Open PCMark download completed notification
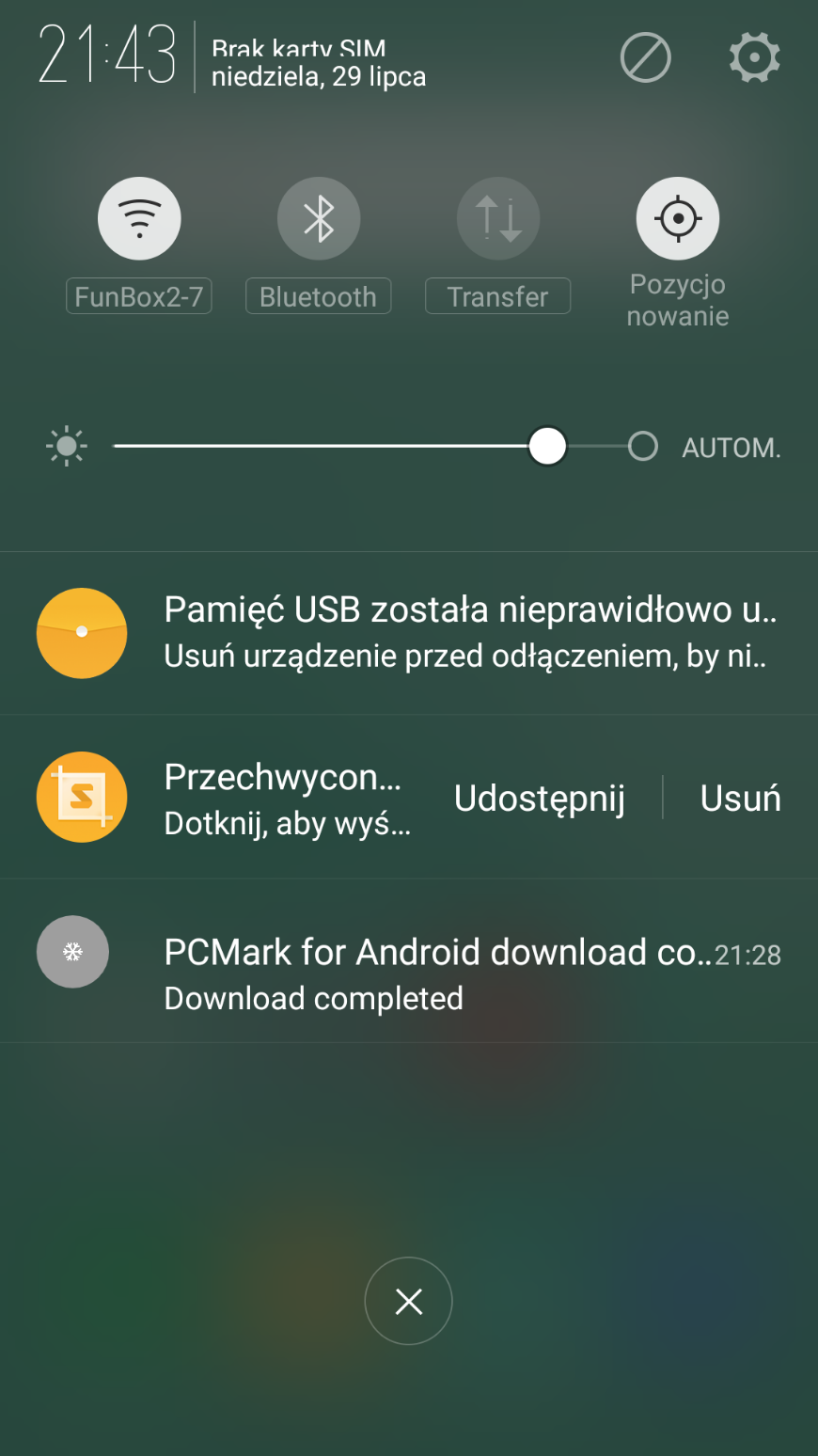This screenshot has width=818, height=1456. [433, 973]
